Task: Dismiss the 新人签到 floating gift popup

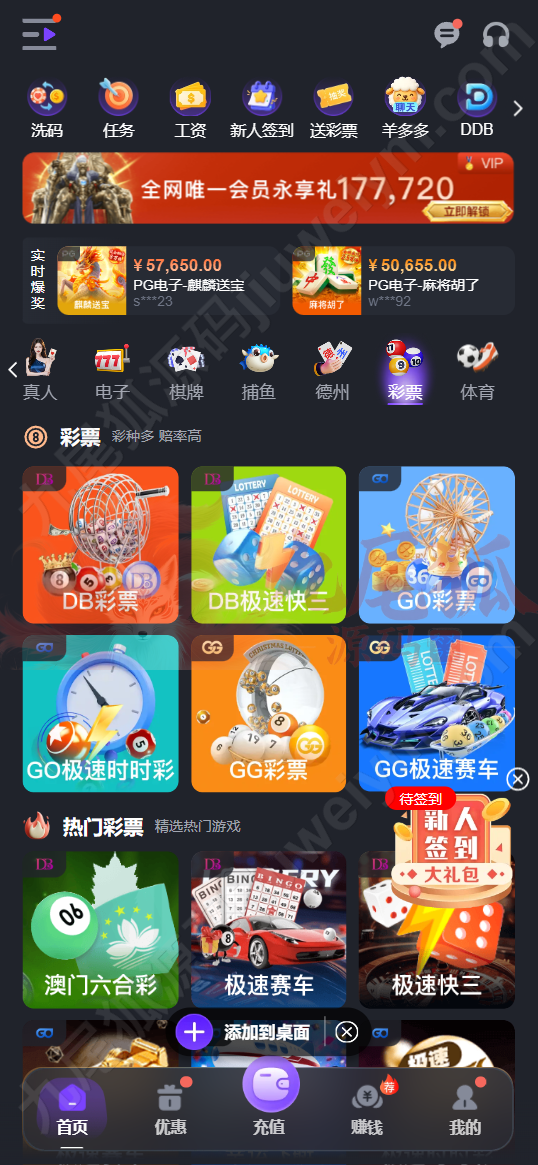Action: [518, 779]
